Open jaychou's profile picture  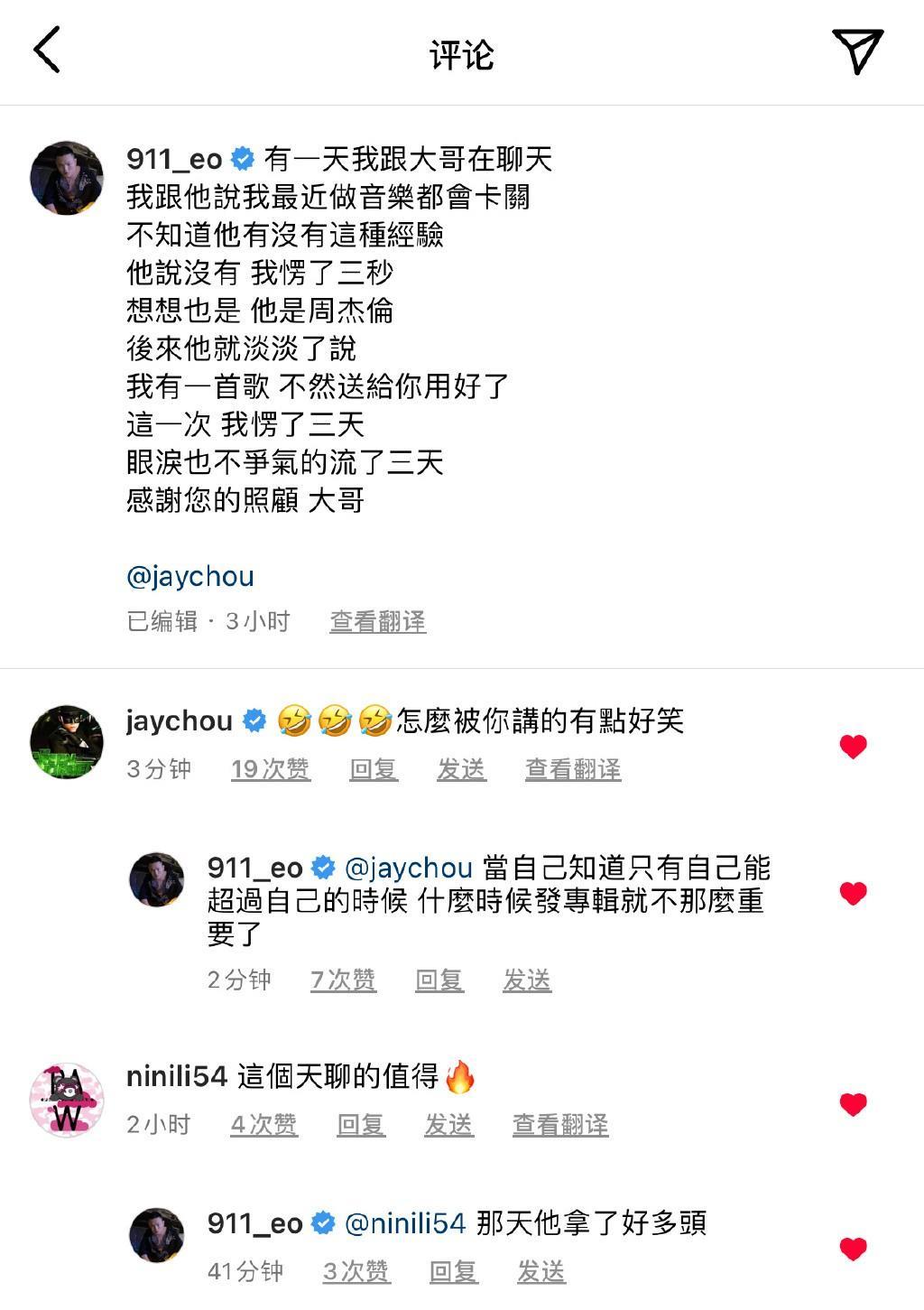(x=67, y=742)
